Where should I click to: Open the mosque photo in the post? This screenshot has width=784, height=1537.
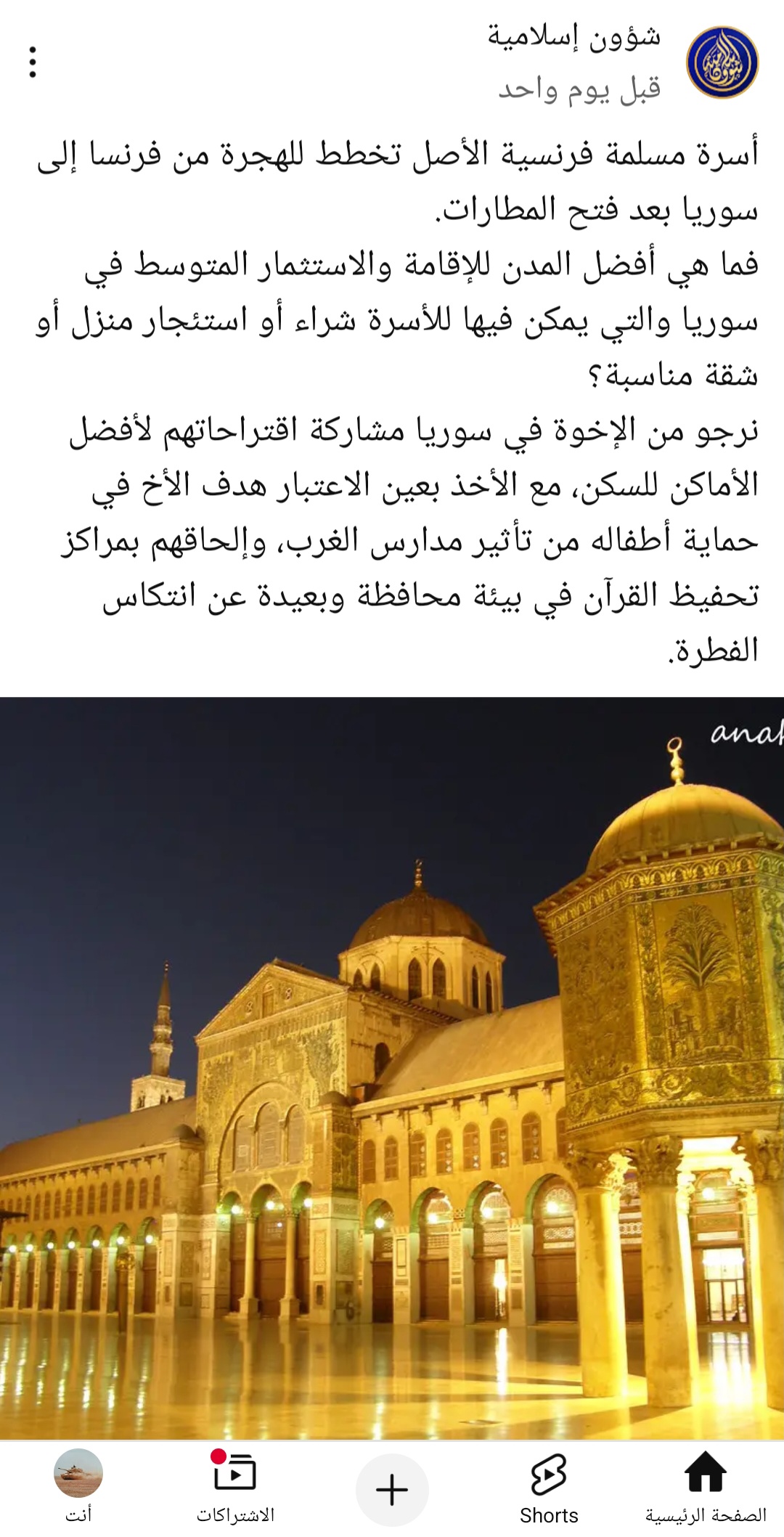[x=392, y=1067]
